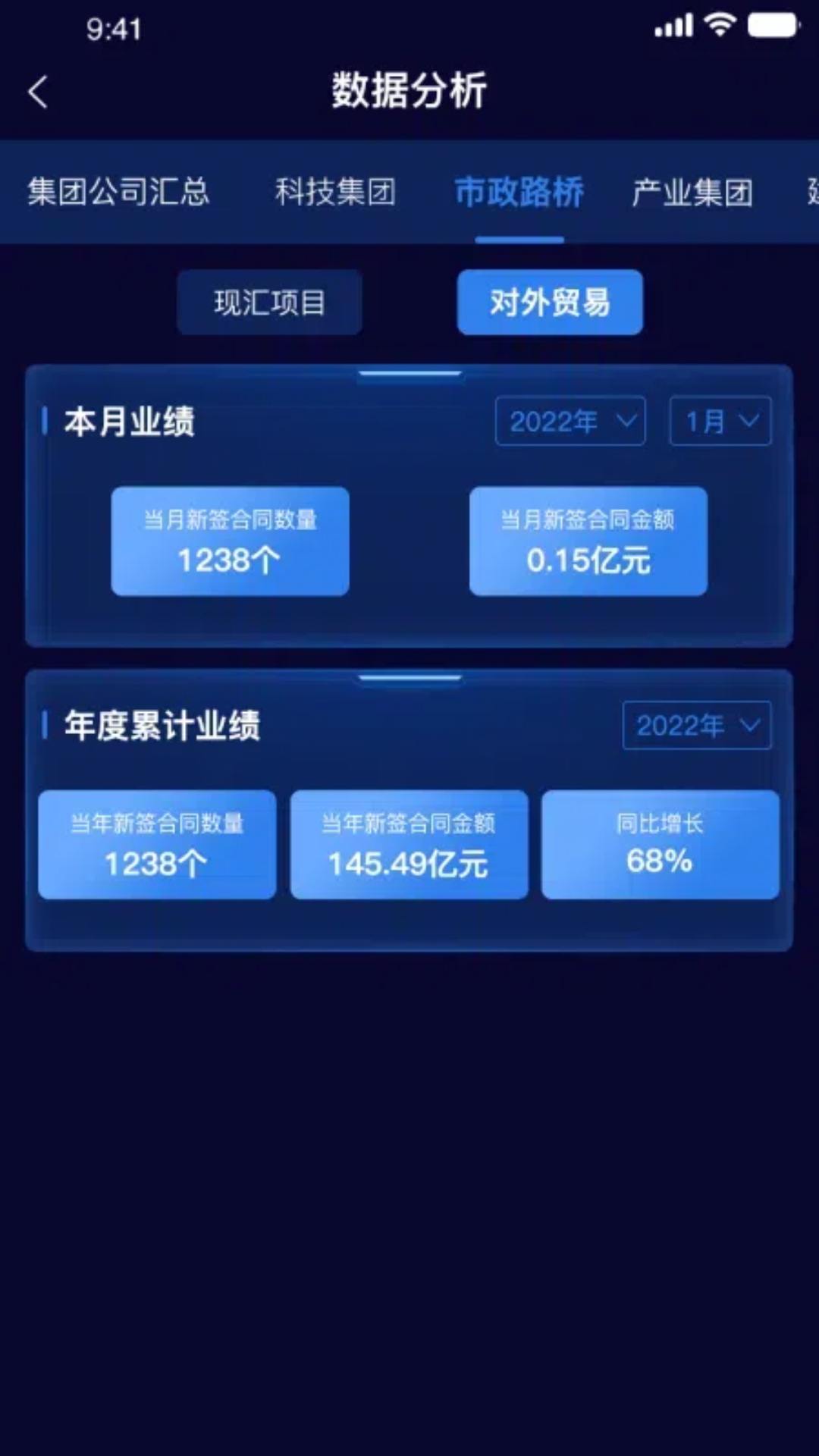819x1456 pixels.
Task: Switch to the 科技集团 tab
Action: [x=335, y=191]
